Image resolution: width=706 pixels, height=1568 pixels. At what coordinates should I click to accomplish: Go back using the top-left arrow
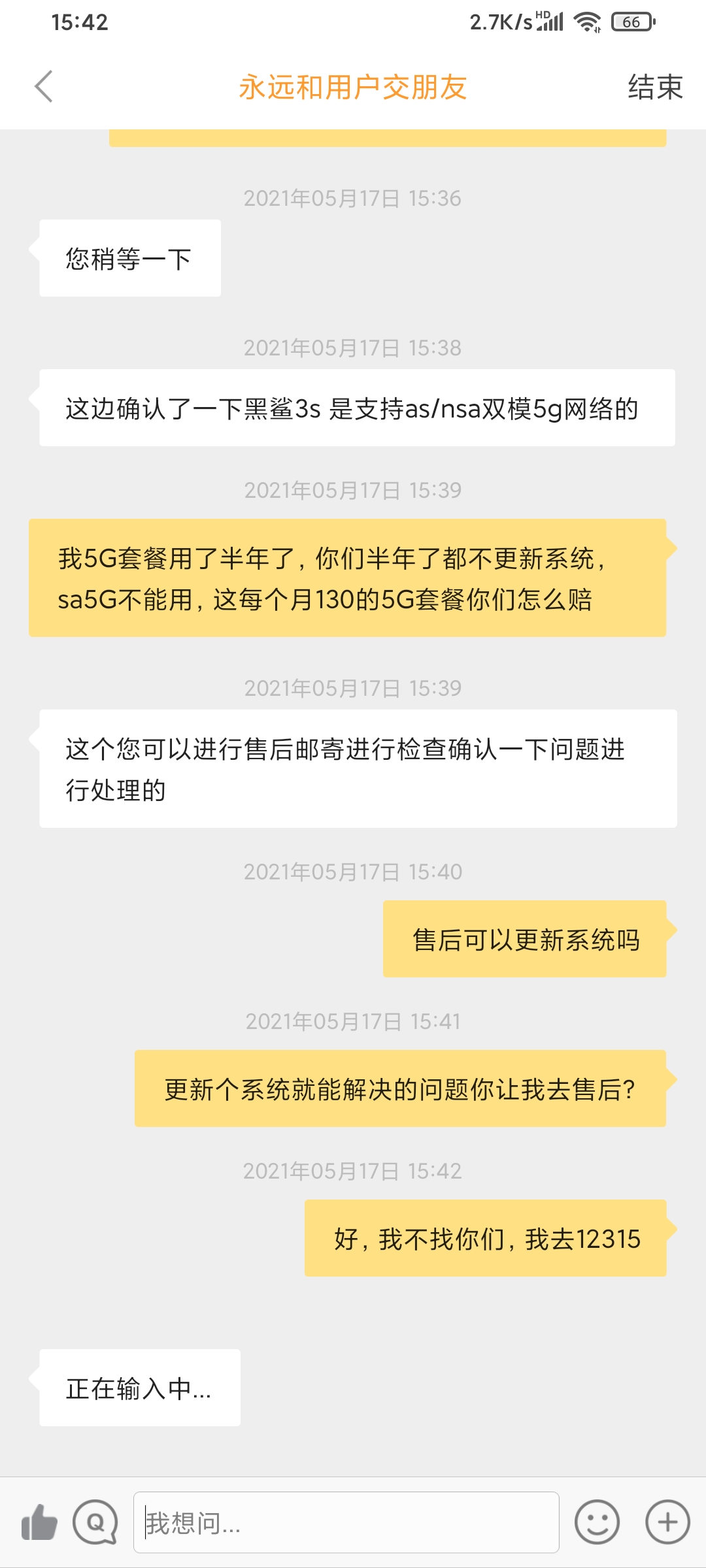[44, 87]
